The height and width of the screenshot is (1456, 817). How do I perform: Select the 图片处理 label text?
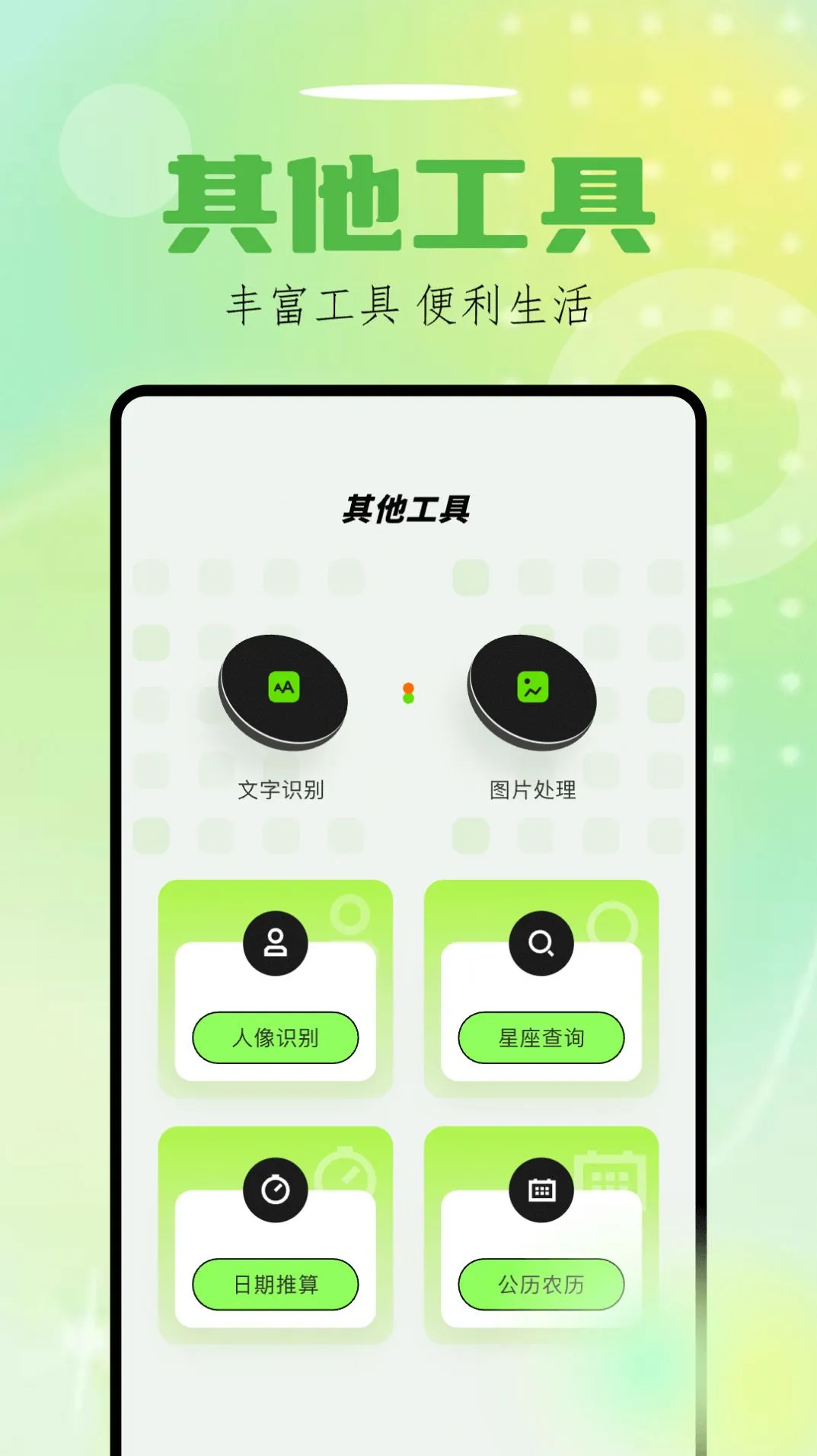pyautogui.click(x=531, y=792)
